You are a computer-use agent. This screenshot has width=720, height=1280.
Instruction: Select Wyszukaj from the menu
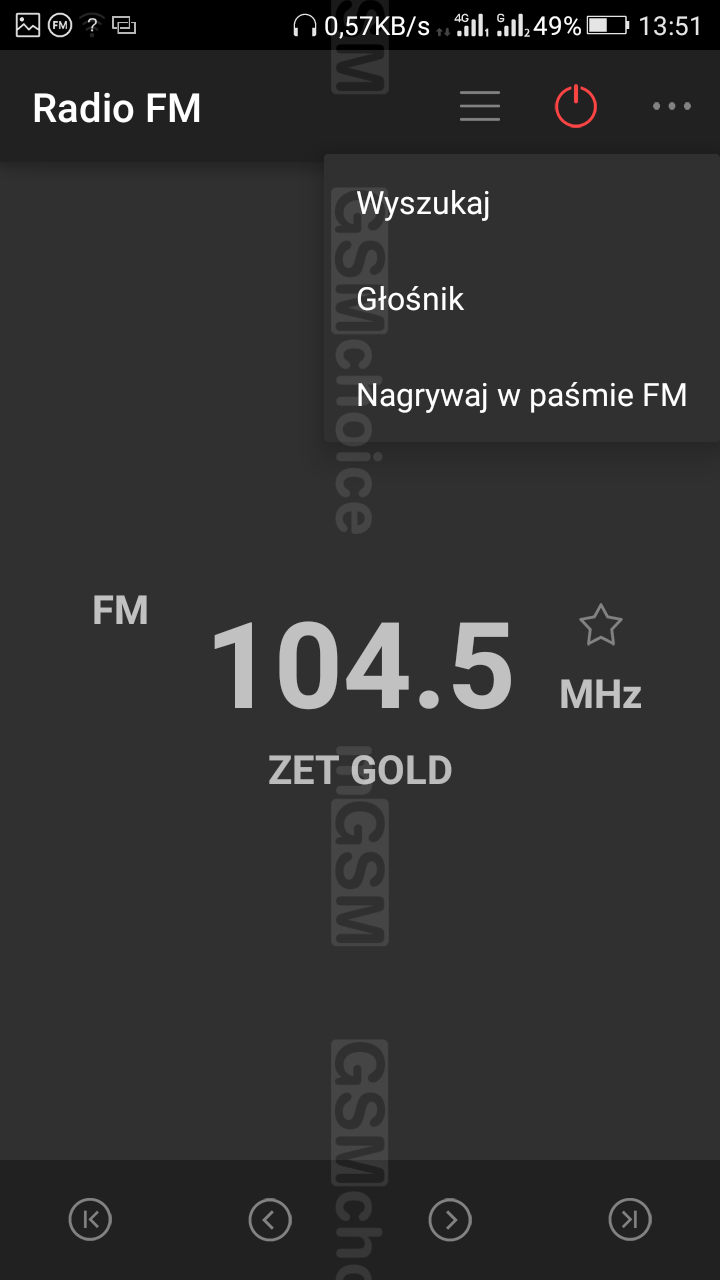click(422, 204)
